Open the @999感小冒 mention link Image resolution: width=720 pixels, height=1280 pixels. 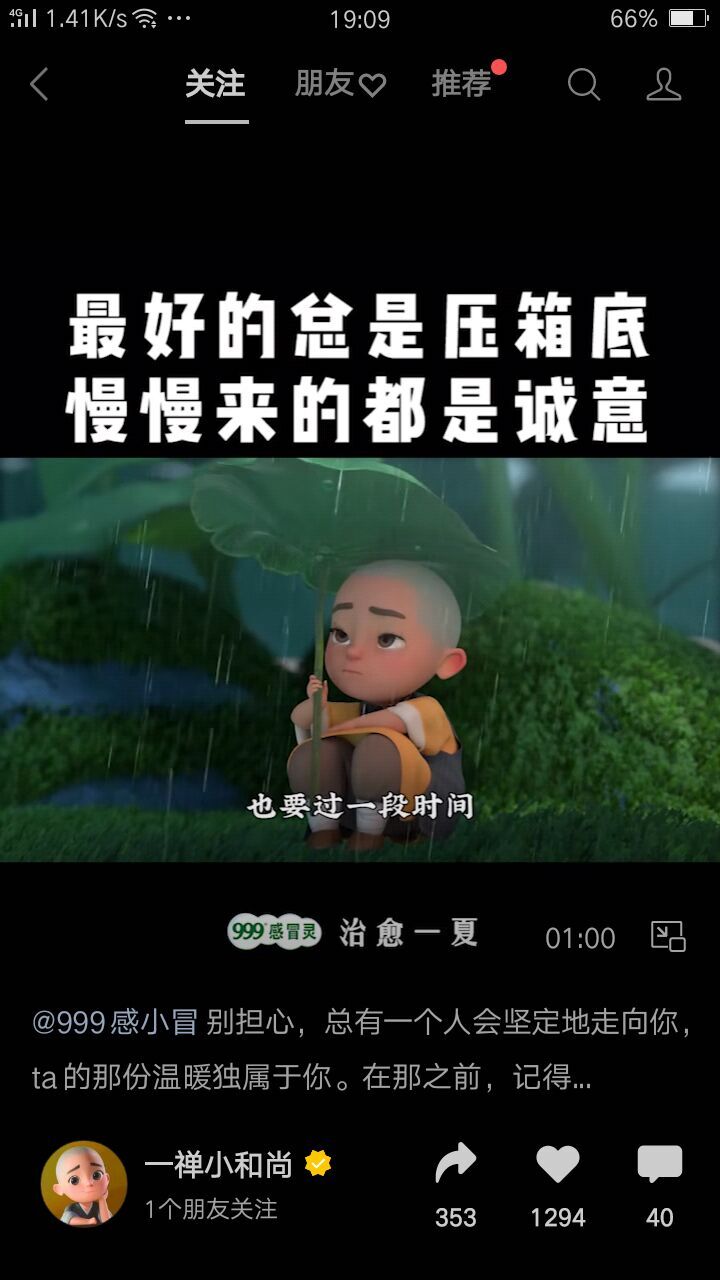[x=116, y=1022]
